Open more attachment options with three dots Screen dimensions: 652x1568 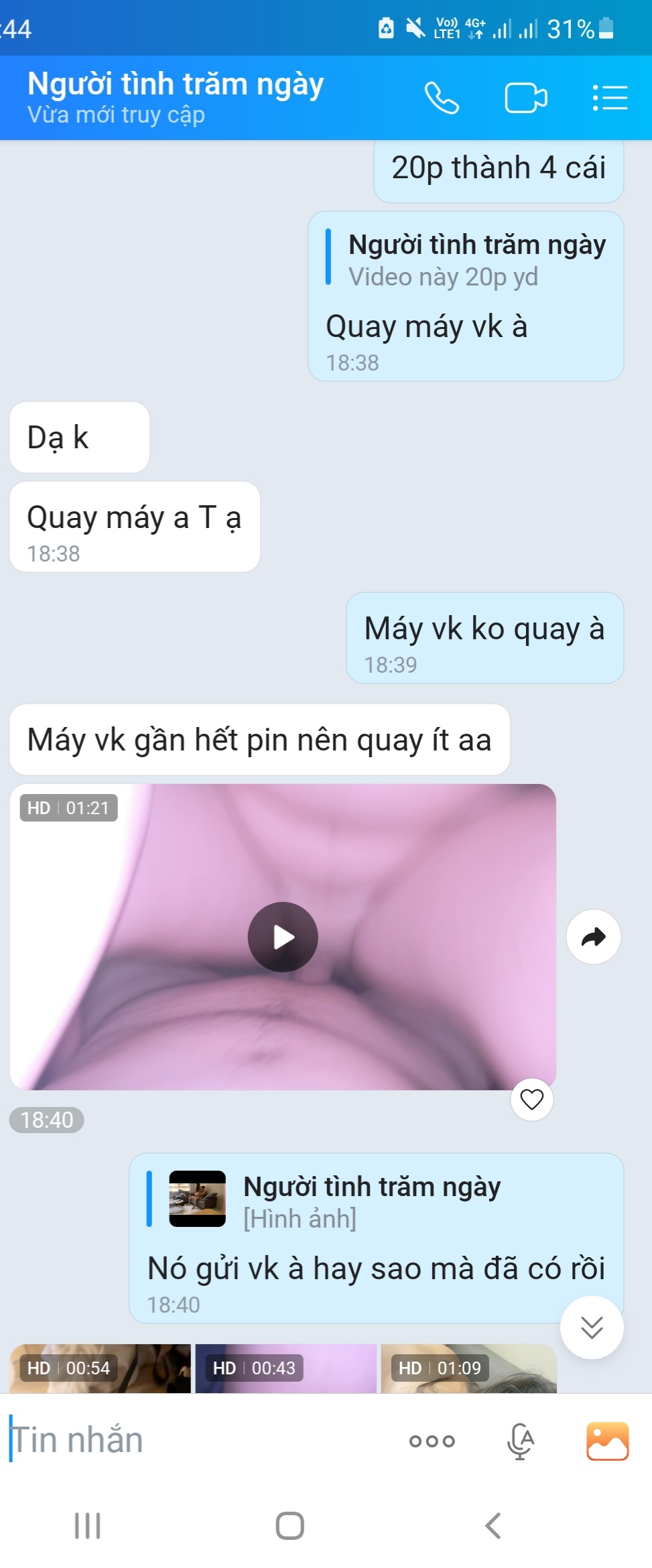tap(432, 1441)
